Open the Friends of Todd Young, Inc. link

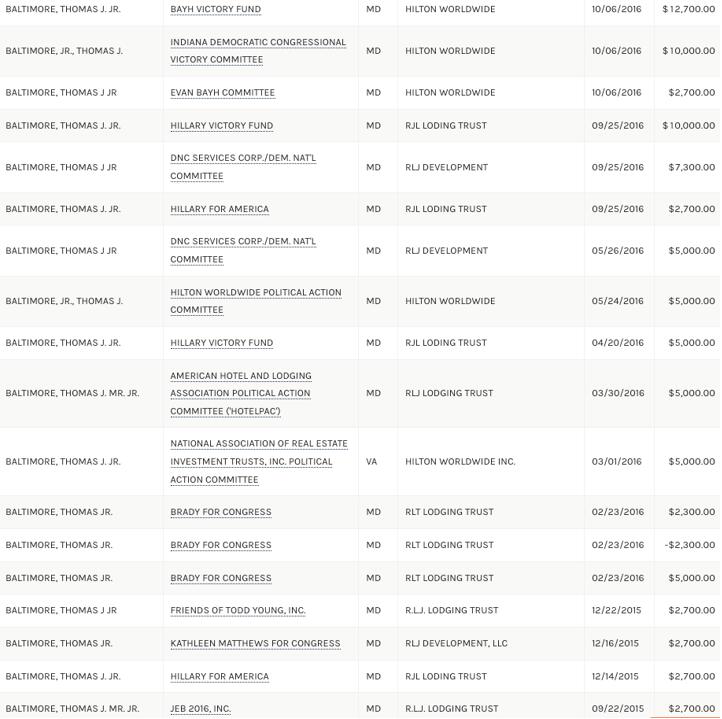238,610
